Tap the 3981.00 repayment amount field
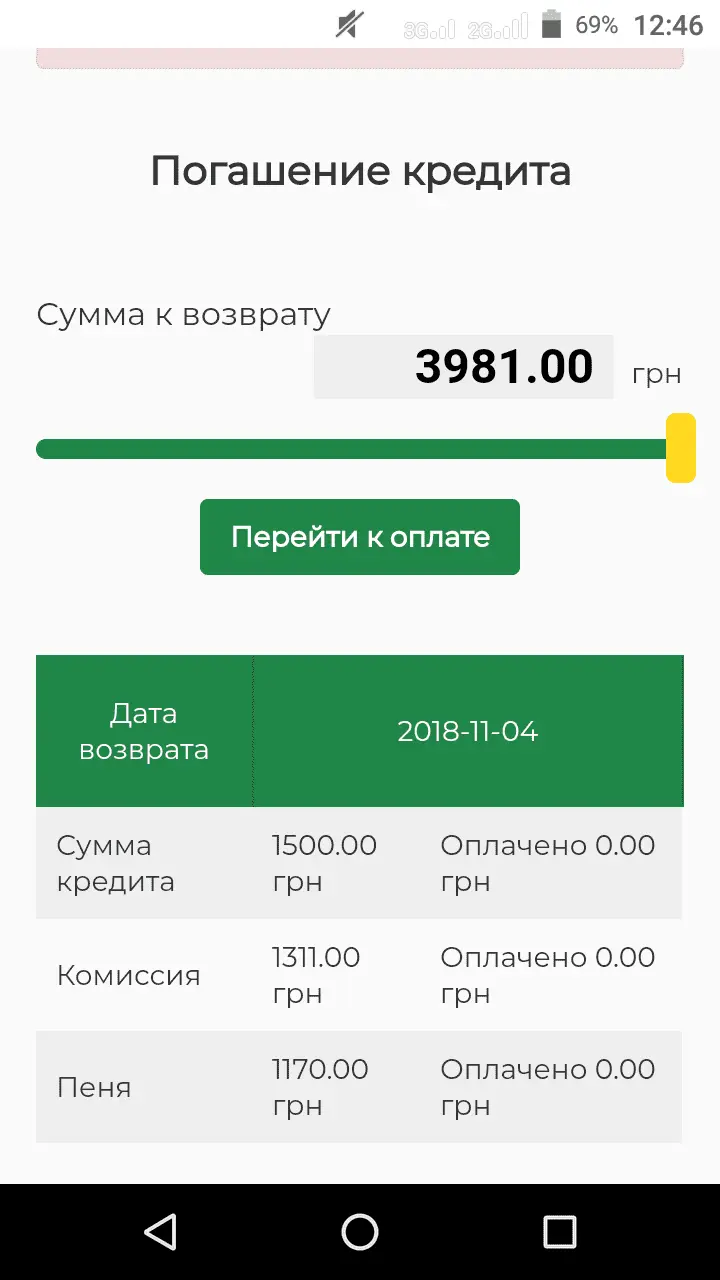720x1280 pixels. (463, 367)
